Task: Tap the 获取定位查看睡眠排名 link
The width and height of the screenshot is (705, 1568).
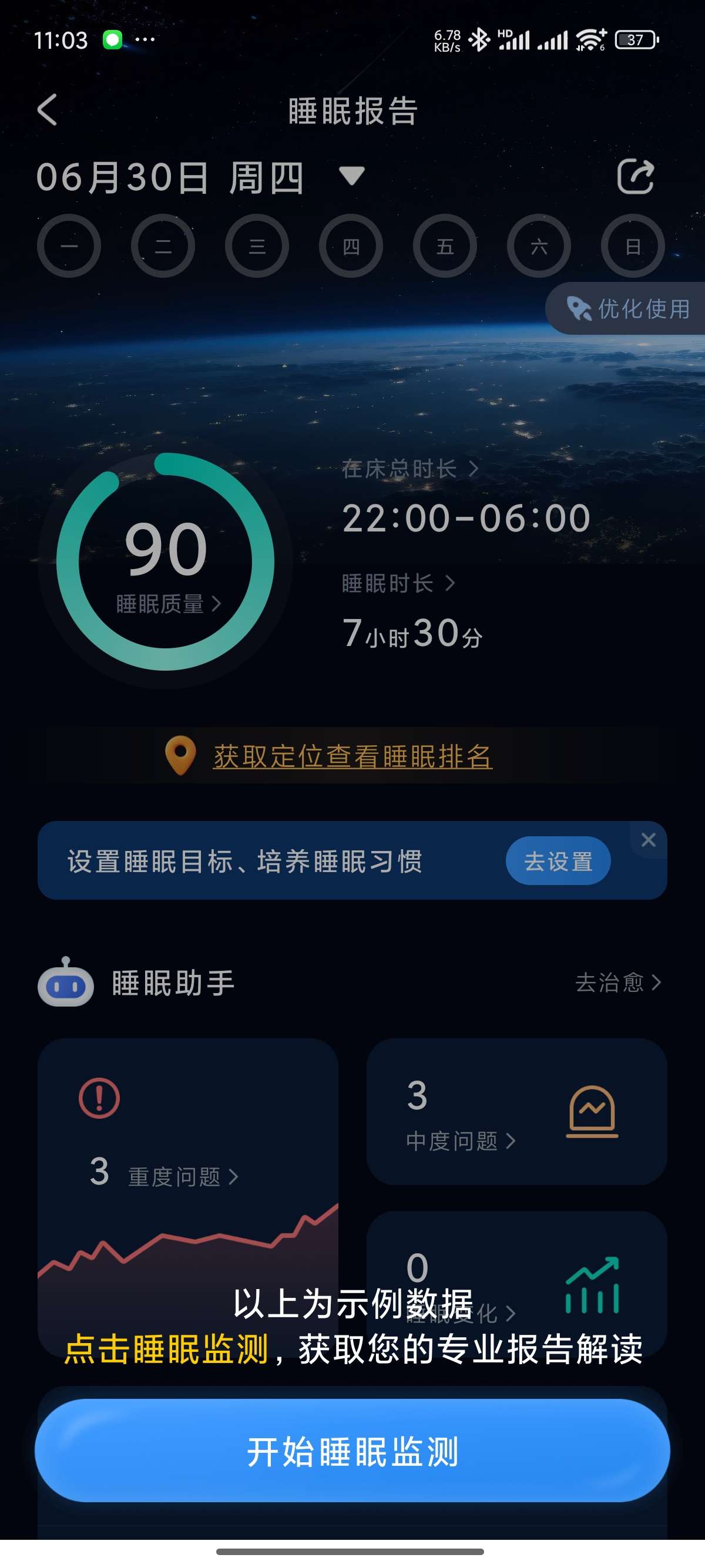Action: 352,756
